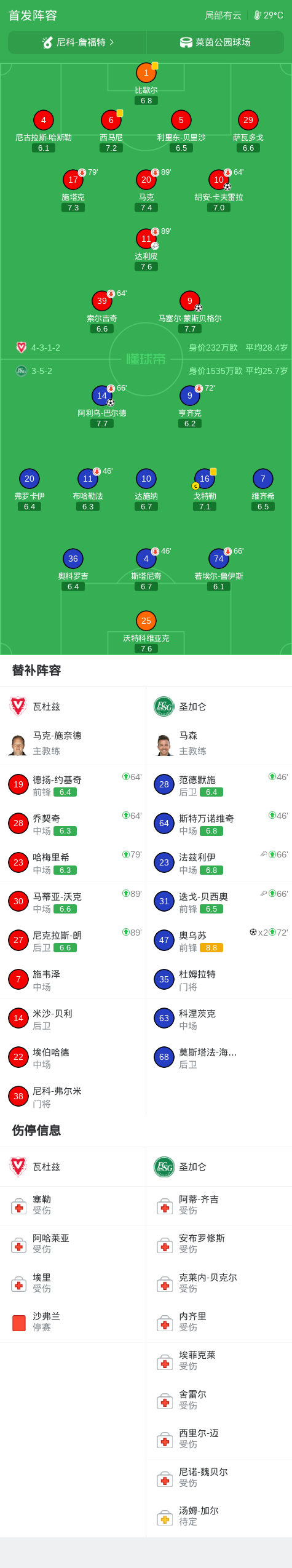The height and width of the screenshot is (1568, 292).
Task: Open goalkeeper 沃特科维亚克 number 25
Action: [146, 631]
